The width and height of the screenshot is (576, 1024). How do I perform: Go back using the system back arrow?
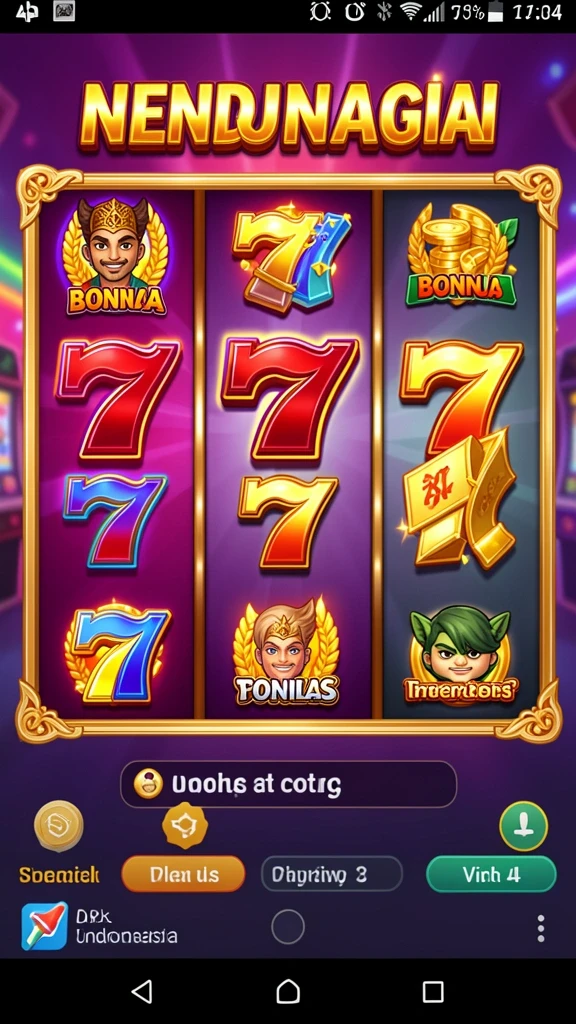point(142,991)
